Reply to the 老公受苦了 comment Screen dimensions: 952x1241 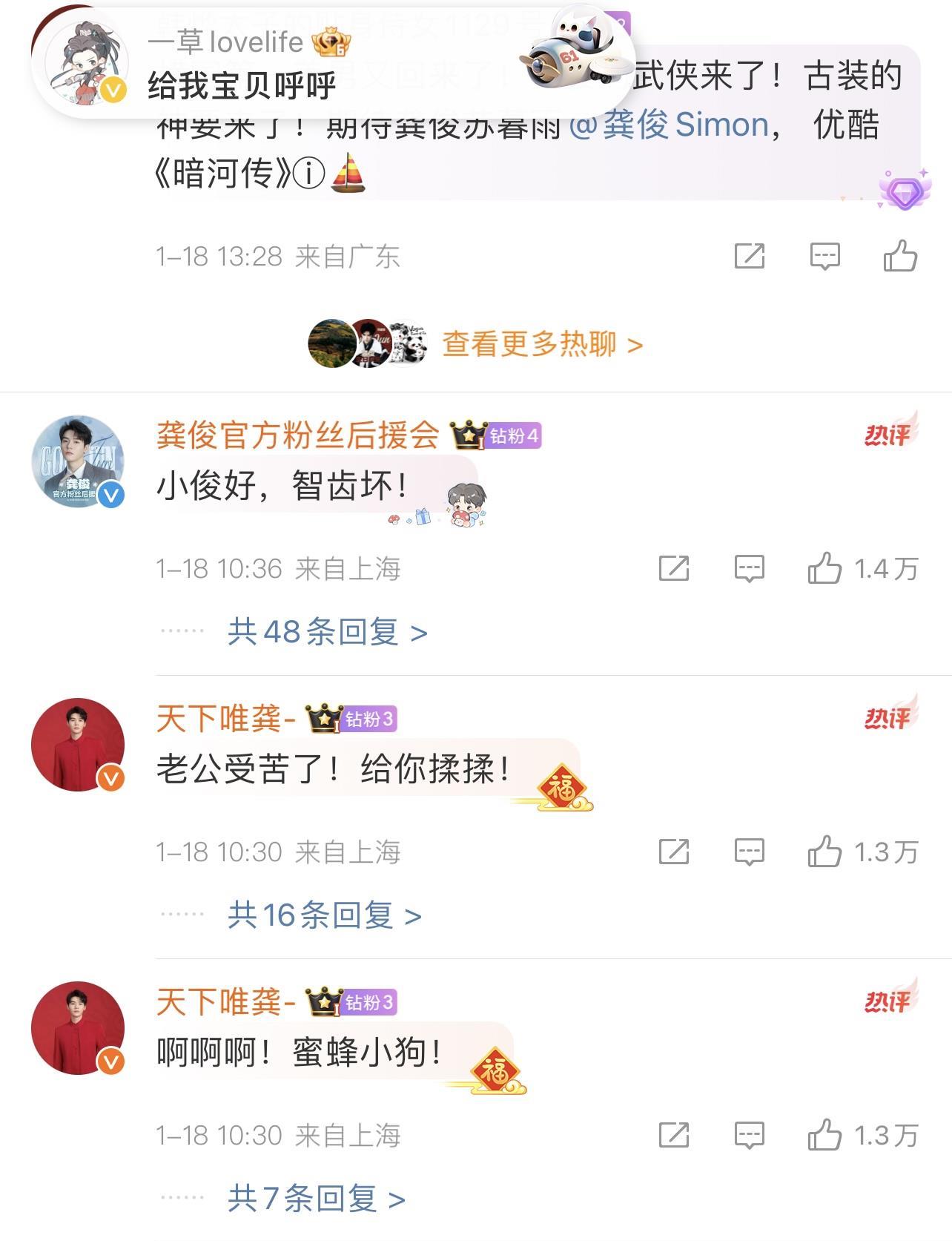749,852
